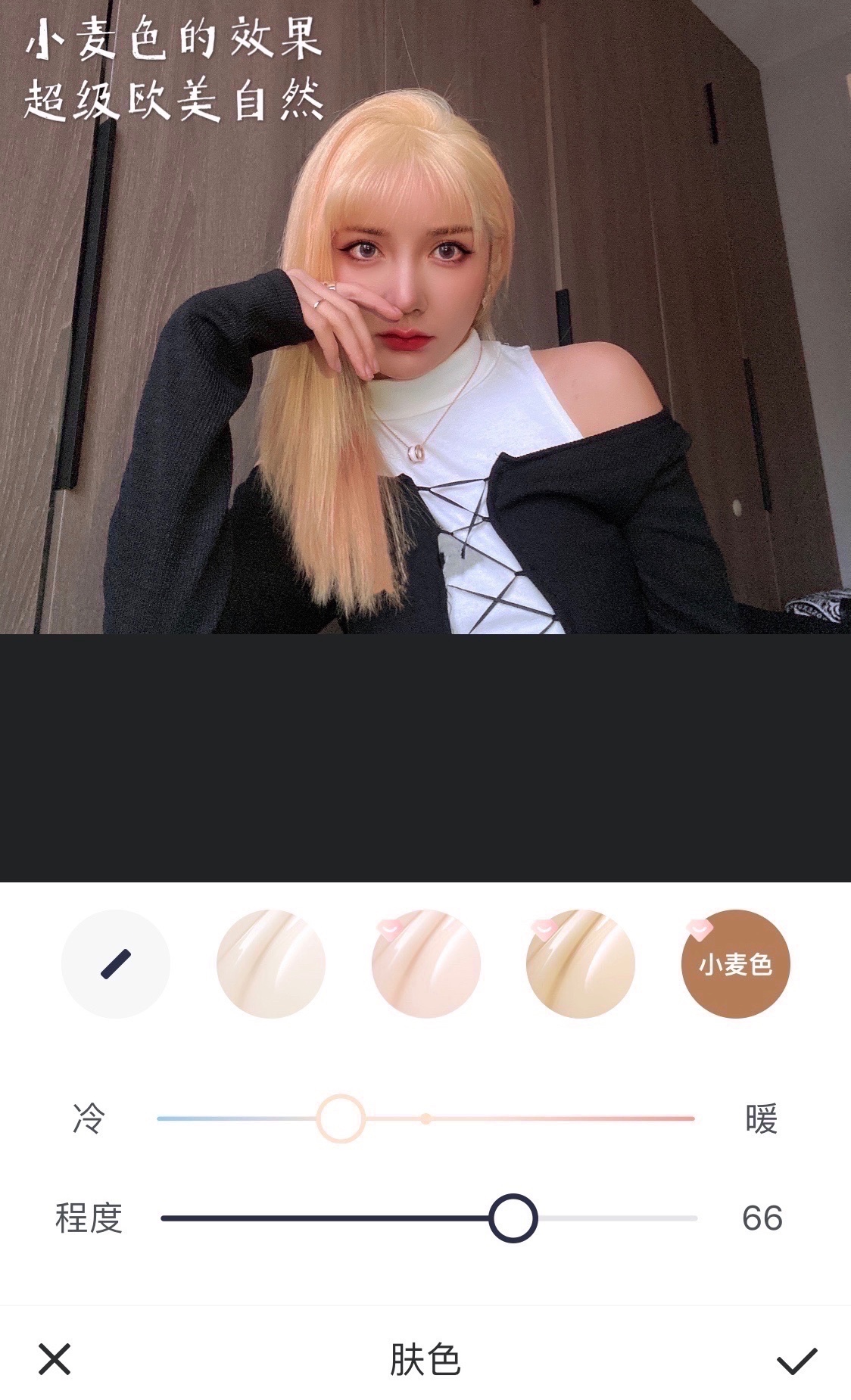Choose the first ivory skin tone swatch
The image size is (851, 1400).
[x=271, y=964]
